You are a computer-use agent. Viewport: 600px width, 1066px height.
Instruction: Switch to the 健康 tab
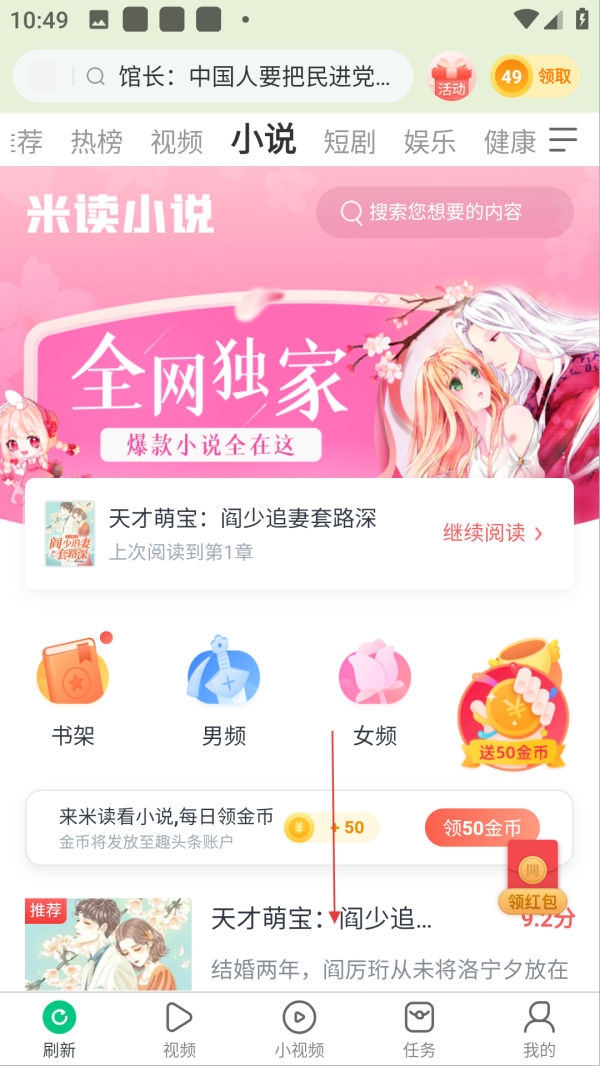point(510,142)
